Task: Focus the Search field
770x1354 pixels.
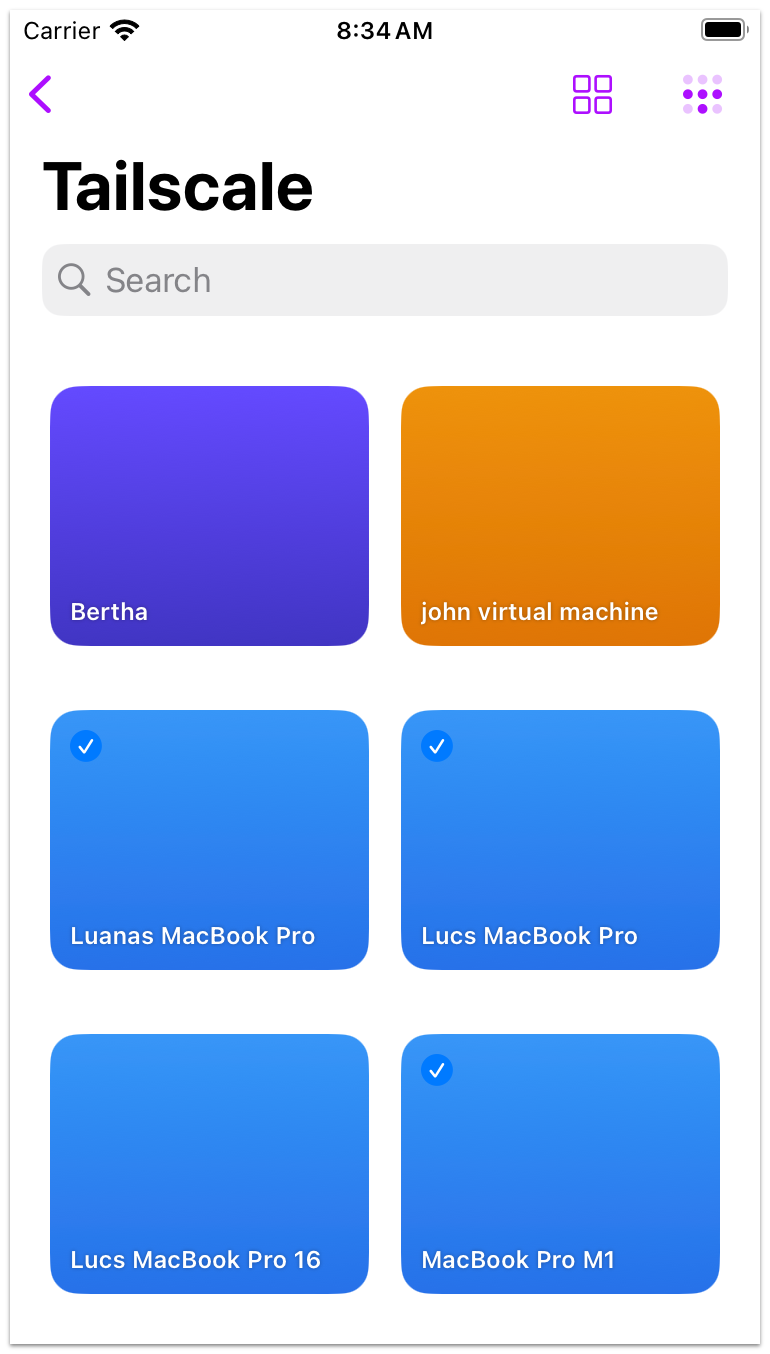Action: click(x=385, y=280)
